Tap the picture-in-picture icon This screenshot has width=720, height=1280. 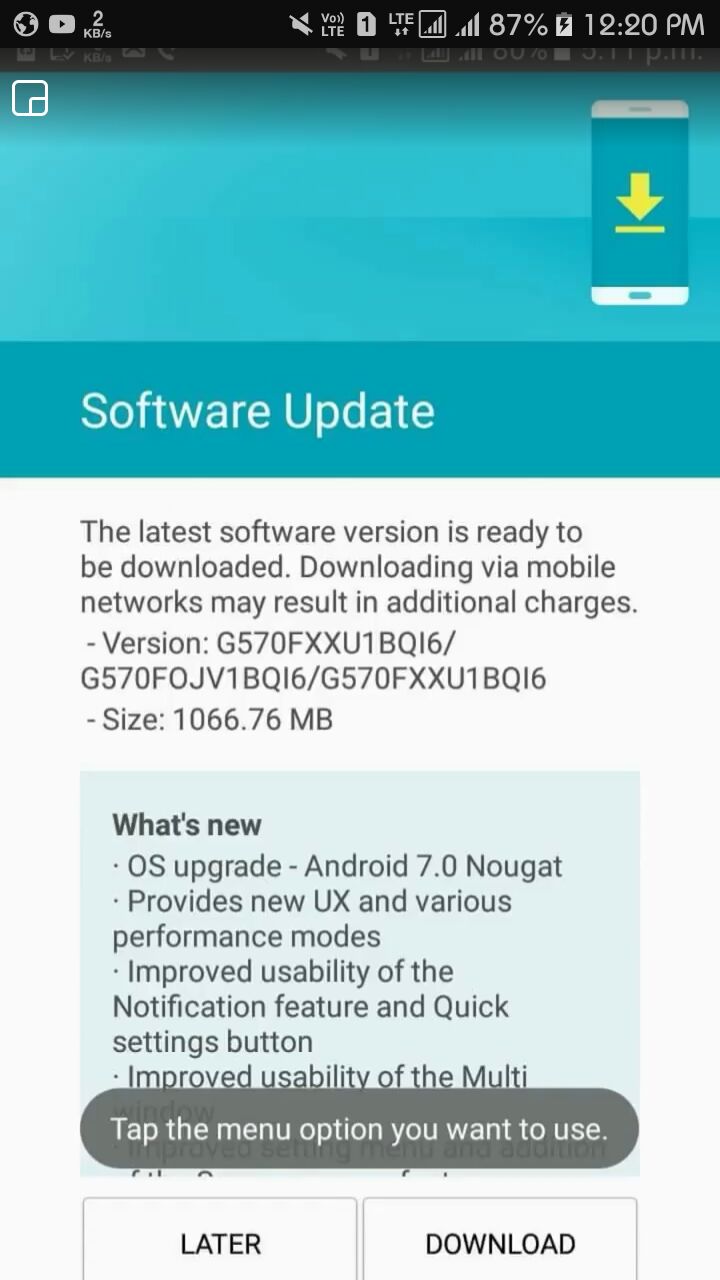pos(30,99)
